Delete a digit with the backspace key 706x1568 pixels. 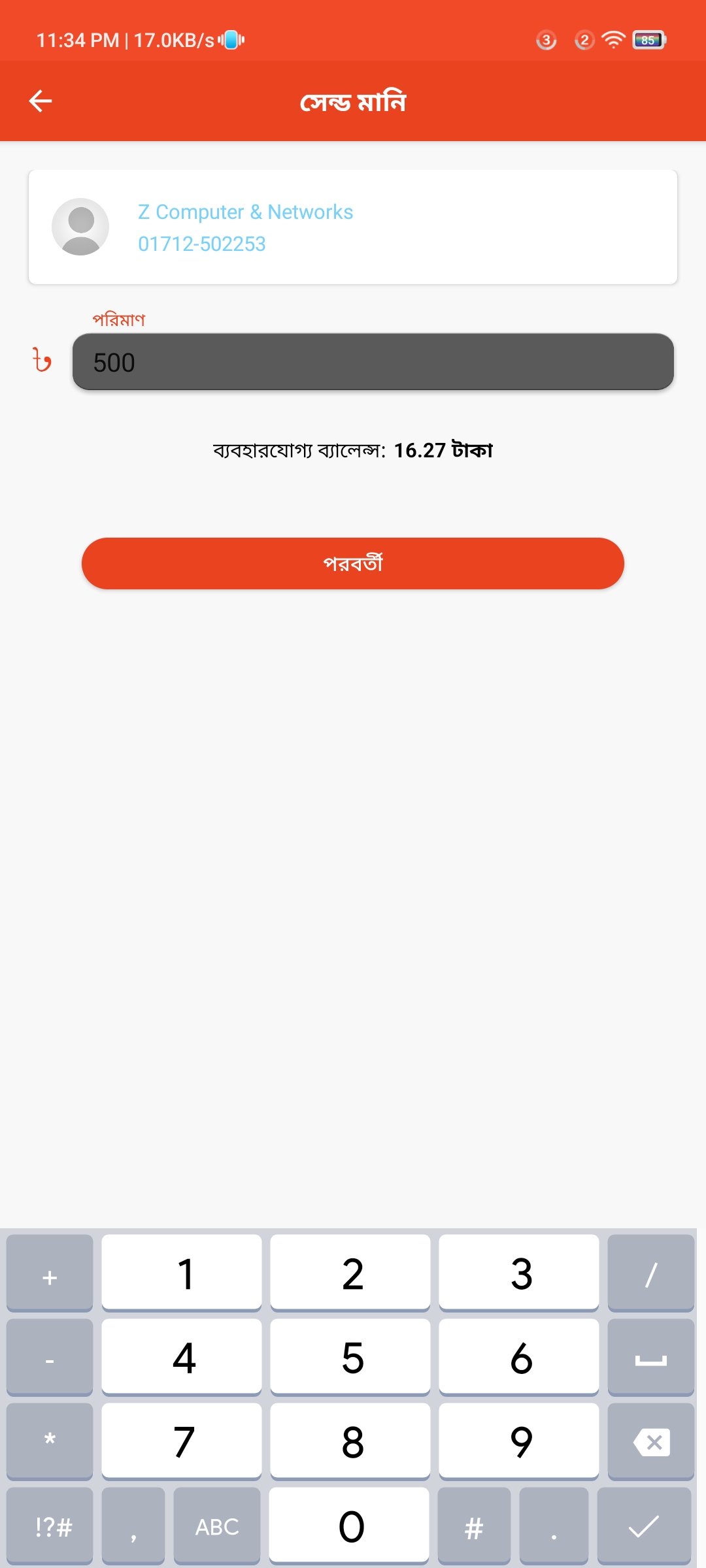[650, 1442]
